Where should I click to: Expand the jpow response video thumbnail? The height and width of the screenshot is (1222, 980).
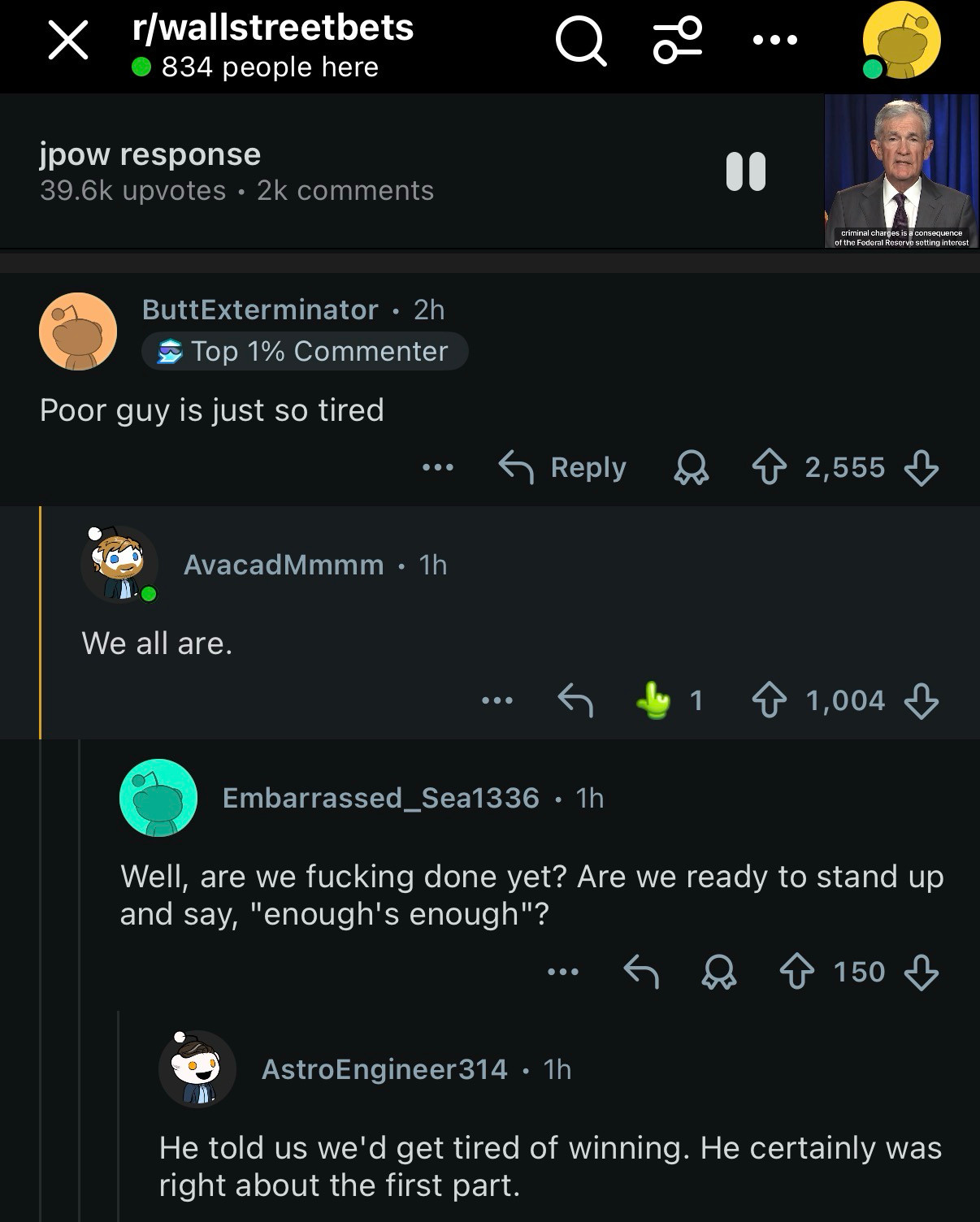[901, 171]
